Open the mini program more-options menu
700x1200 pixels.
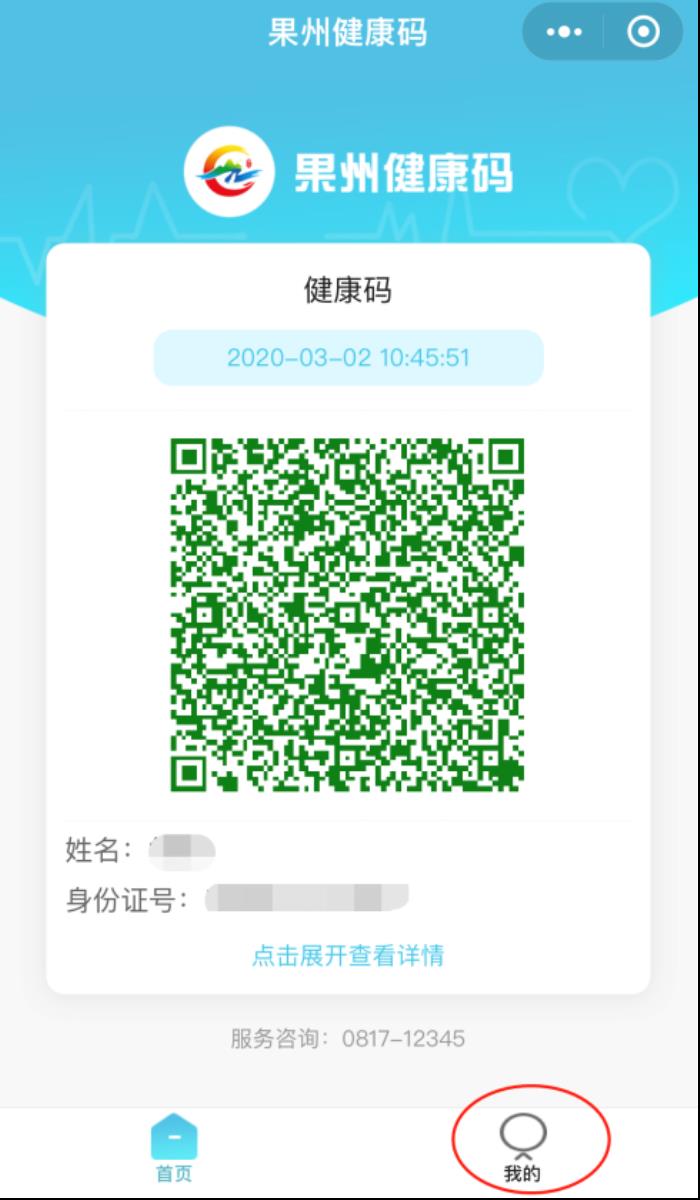tap(565, 32)
